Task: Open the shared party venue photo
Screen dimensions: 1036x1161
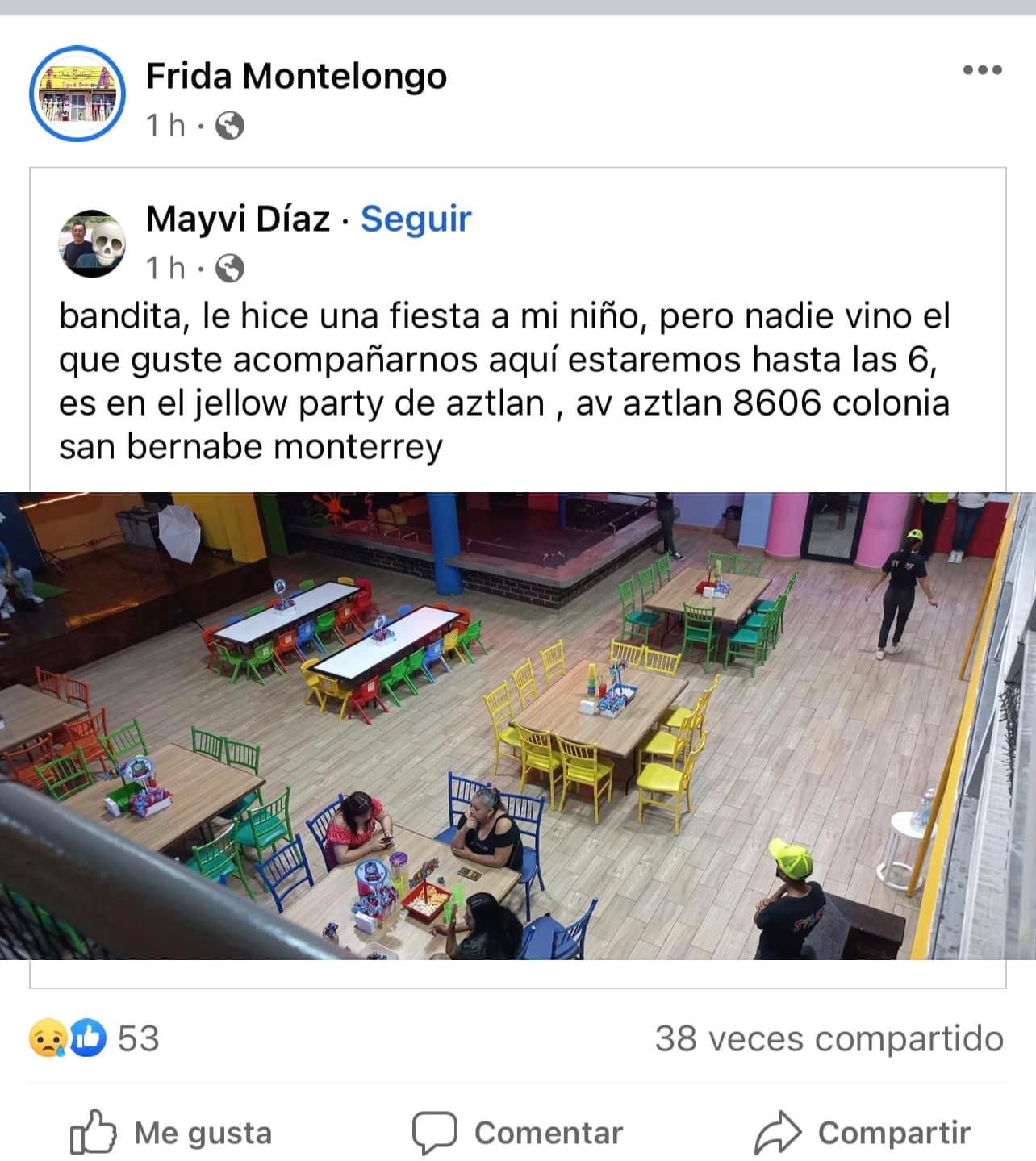Action: click(516, 725)
